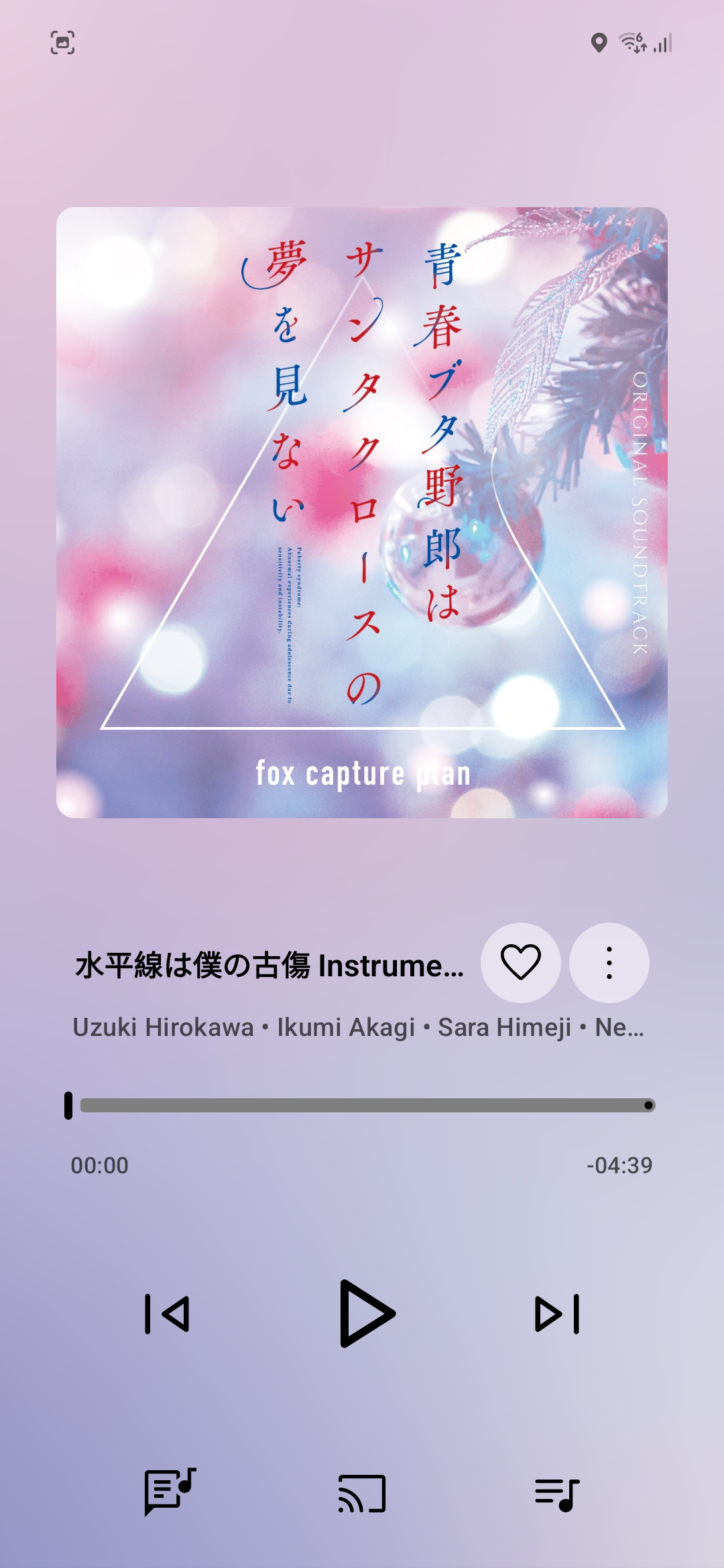Open the three-dot overflow menu

609,962
